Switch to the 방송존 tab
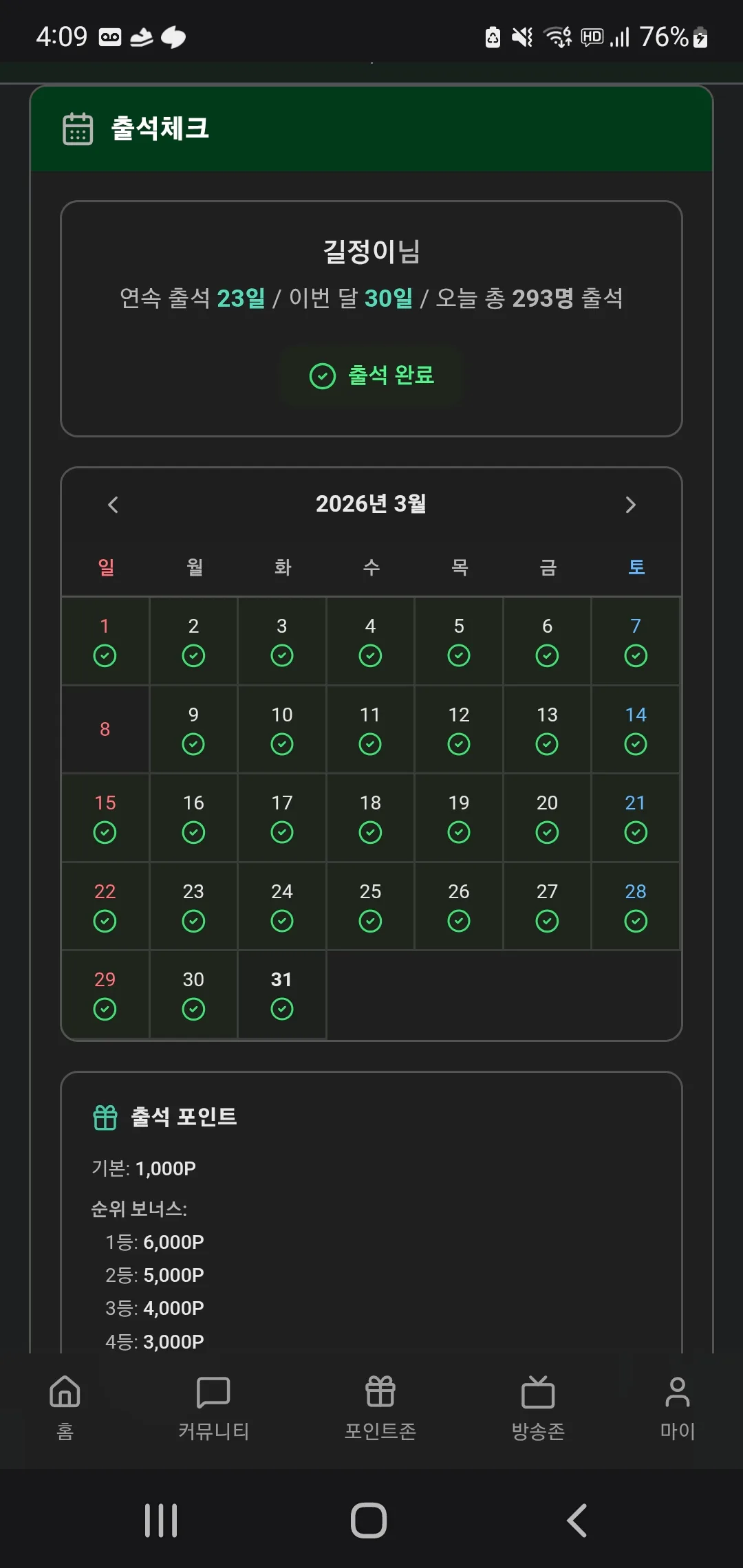Image resolution: width=743 pixels, height=1568 pixels. [x=538, y=1407]
